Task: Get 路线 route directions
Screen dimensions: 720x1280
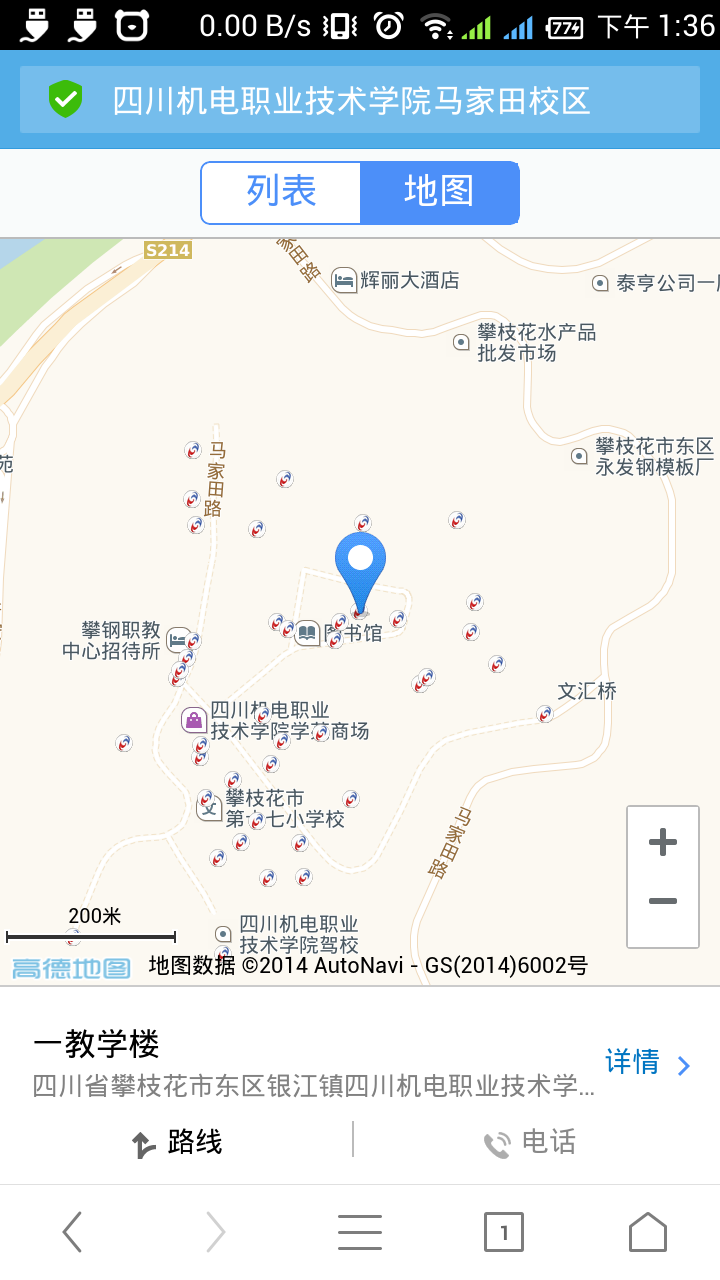Action: (178, 1143)
